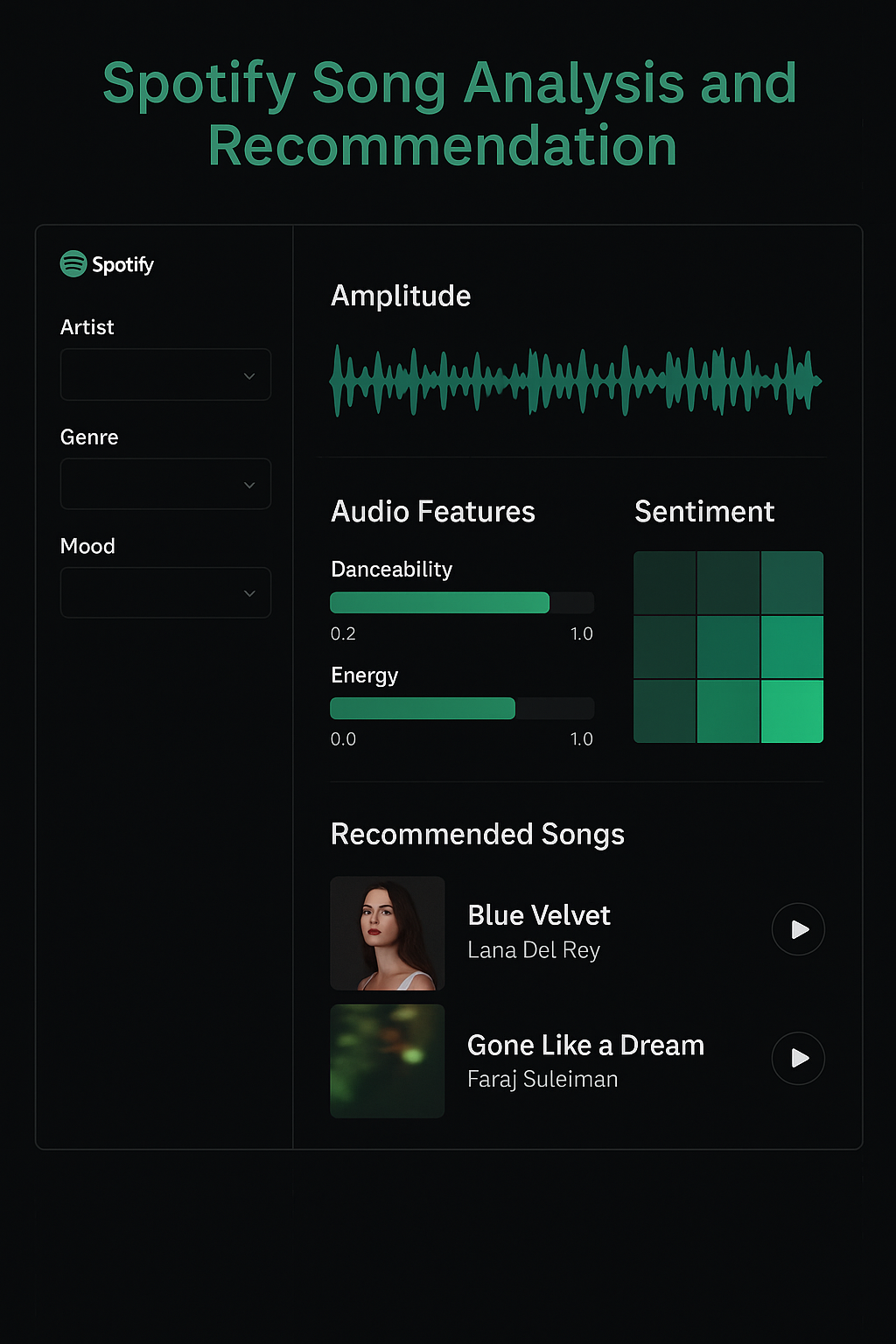Screen dimensions: 896x1344
Task: Click the Spotify logo icon
Action: pyautogui.click(x=73, y=264)
